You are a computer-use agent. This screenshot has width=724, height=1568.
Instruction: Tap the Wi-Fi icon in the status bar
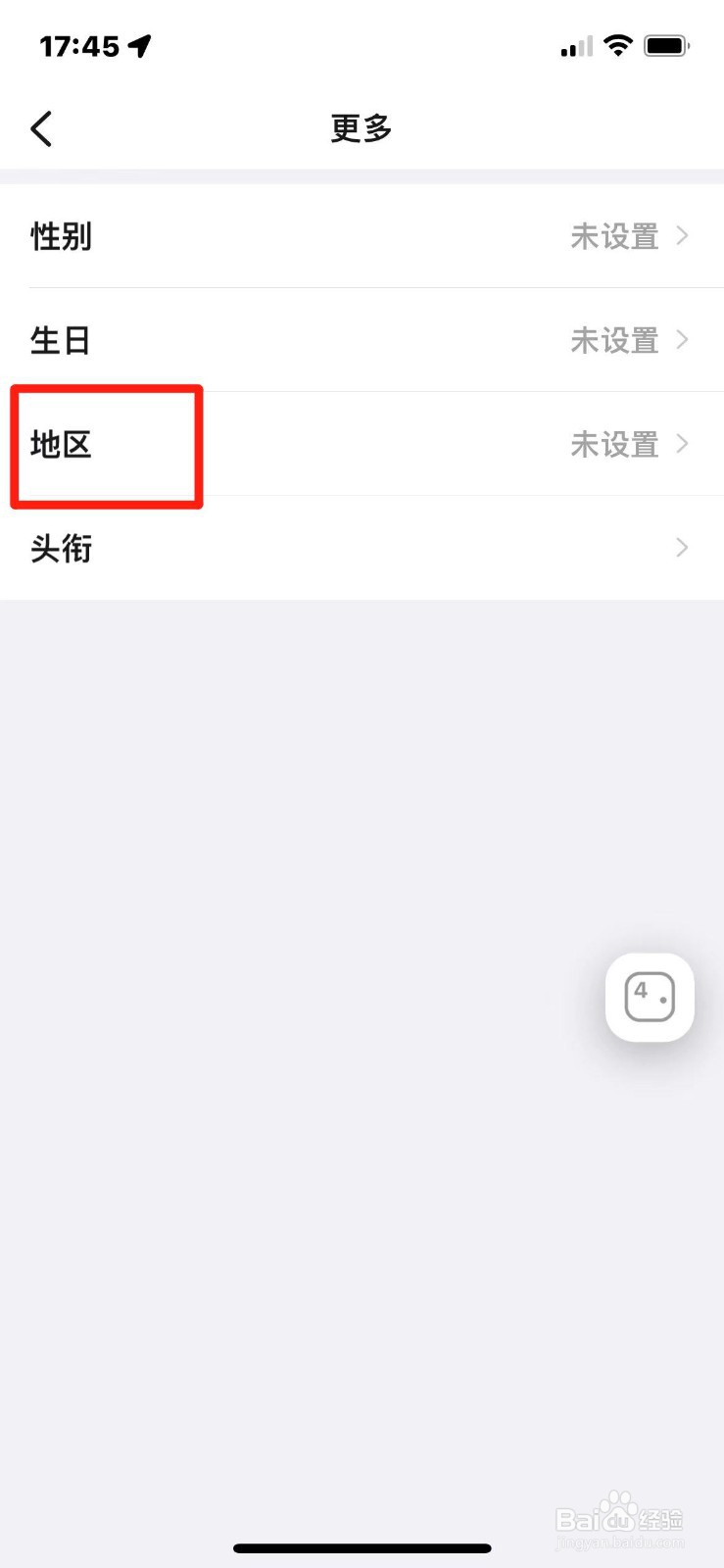point(618,45)
